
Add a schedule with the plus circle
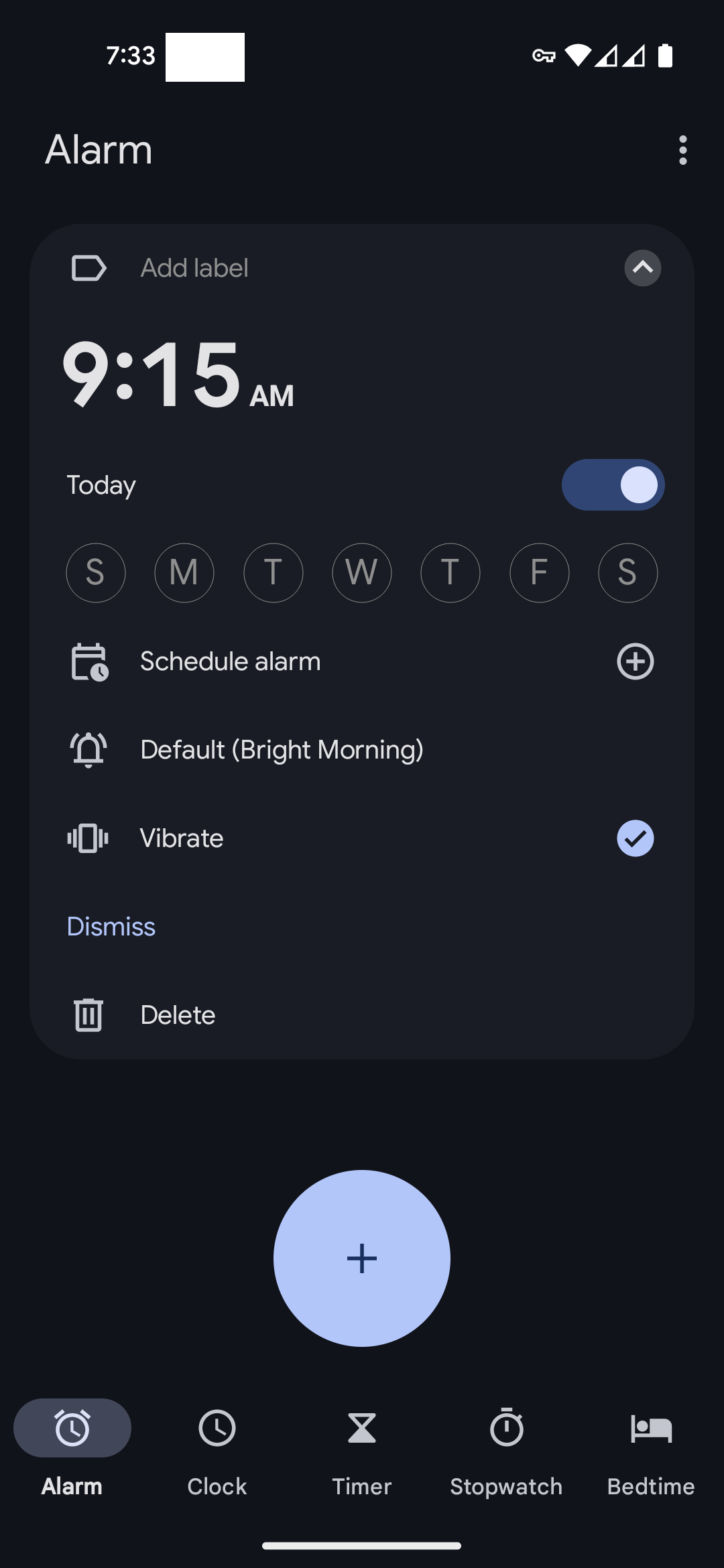634,661
